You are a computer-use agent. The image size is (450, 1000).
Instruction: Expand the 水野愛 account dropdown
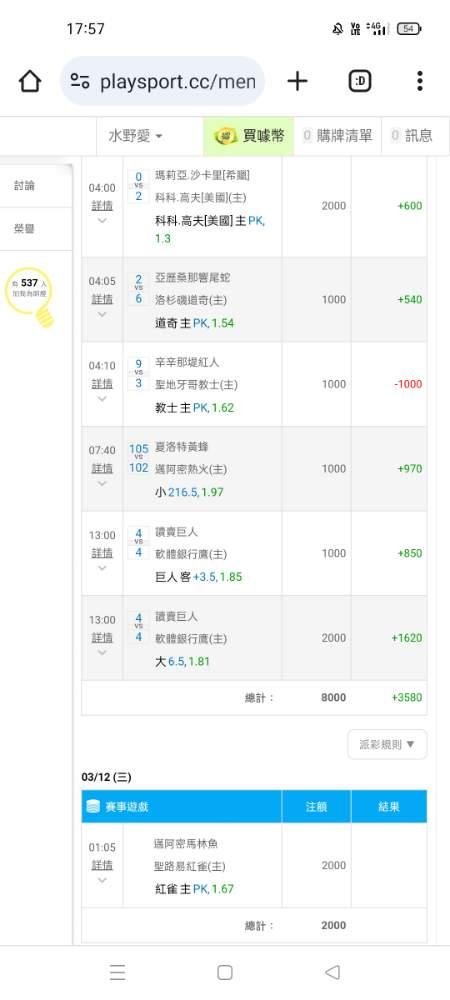coord(135,136)
